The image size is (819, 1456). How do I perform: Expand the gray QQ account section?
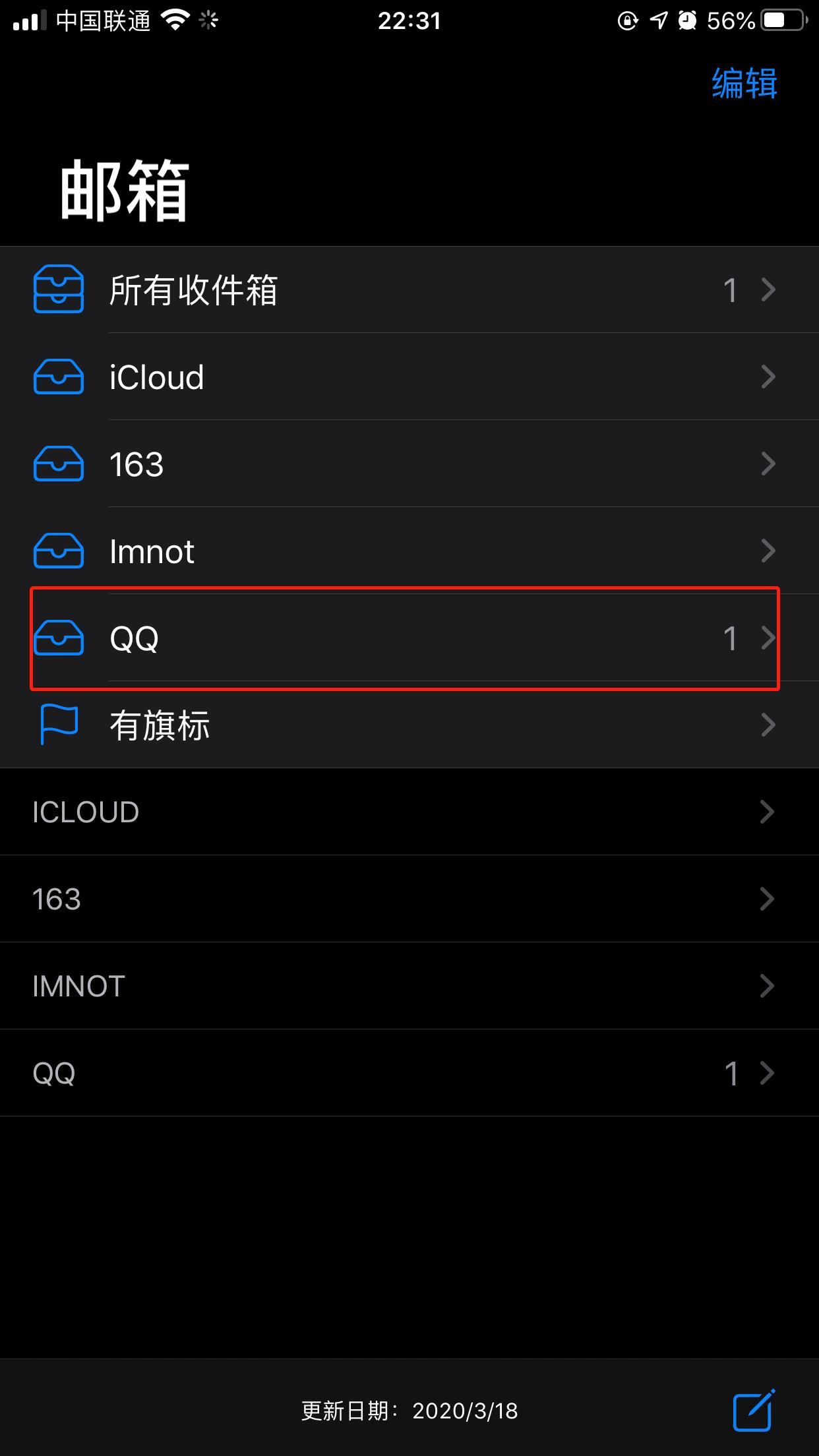[x=409, y=1074]
